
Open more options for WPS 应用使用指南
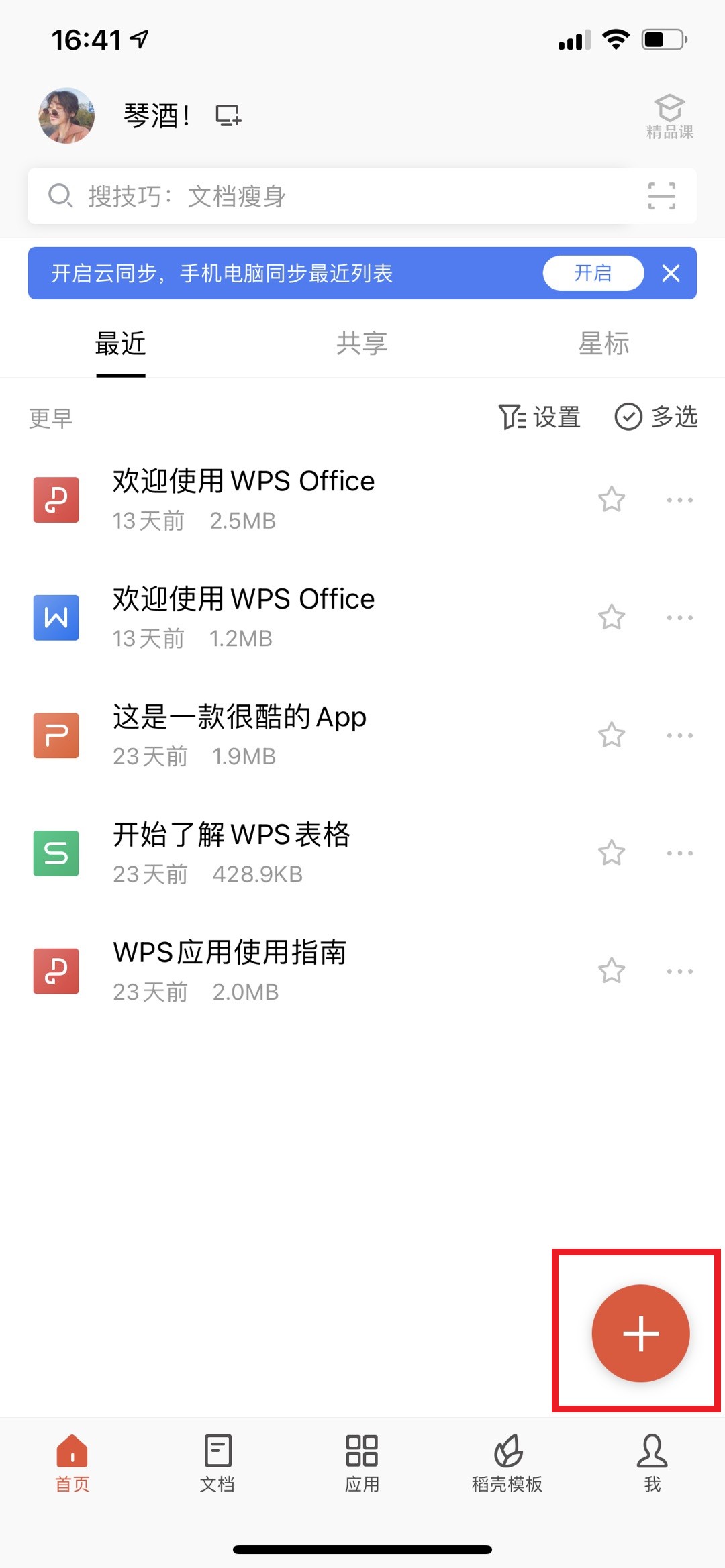(x=679, y=971)
